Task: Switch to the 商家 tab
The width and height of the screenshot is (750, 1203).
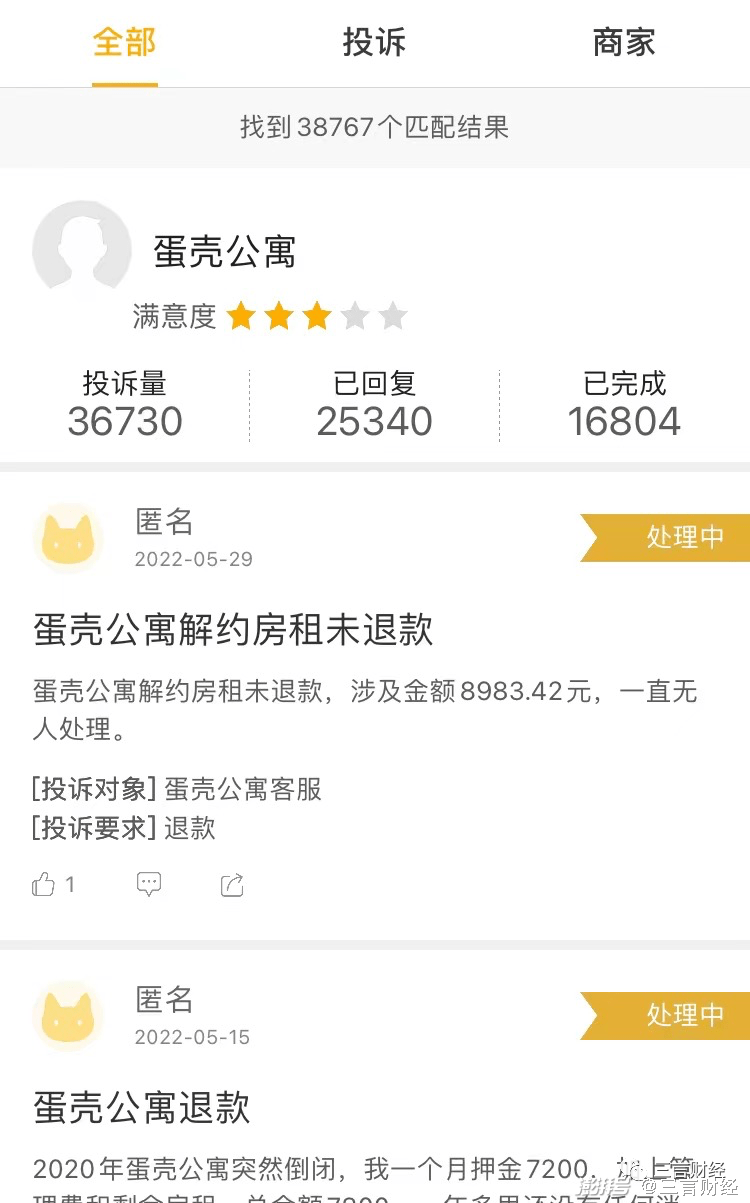Action: [x=624, y=43]
